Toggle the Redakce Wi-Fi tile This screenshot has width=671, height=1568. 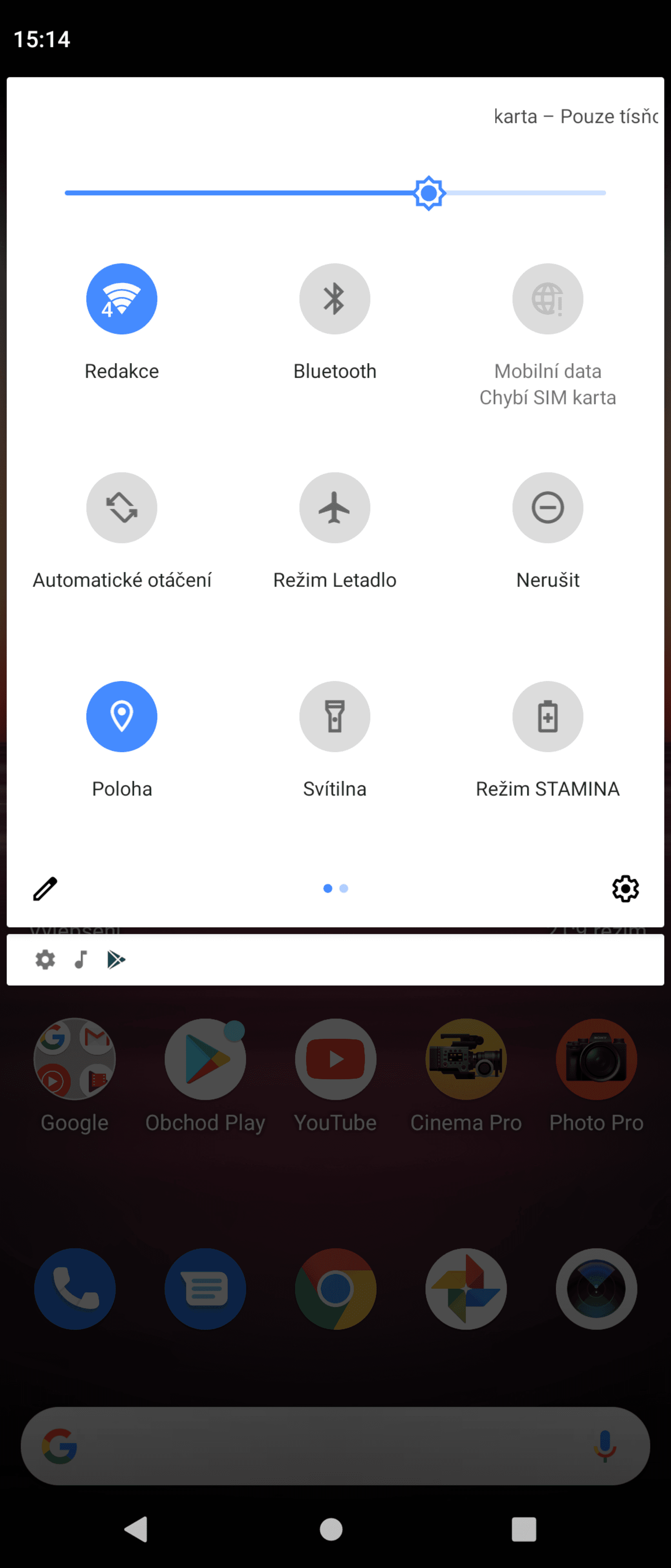[122, 299]
